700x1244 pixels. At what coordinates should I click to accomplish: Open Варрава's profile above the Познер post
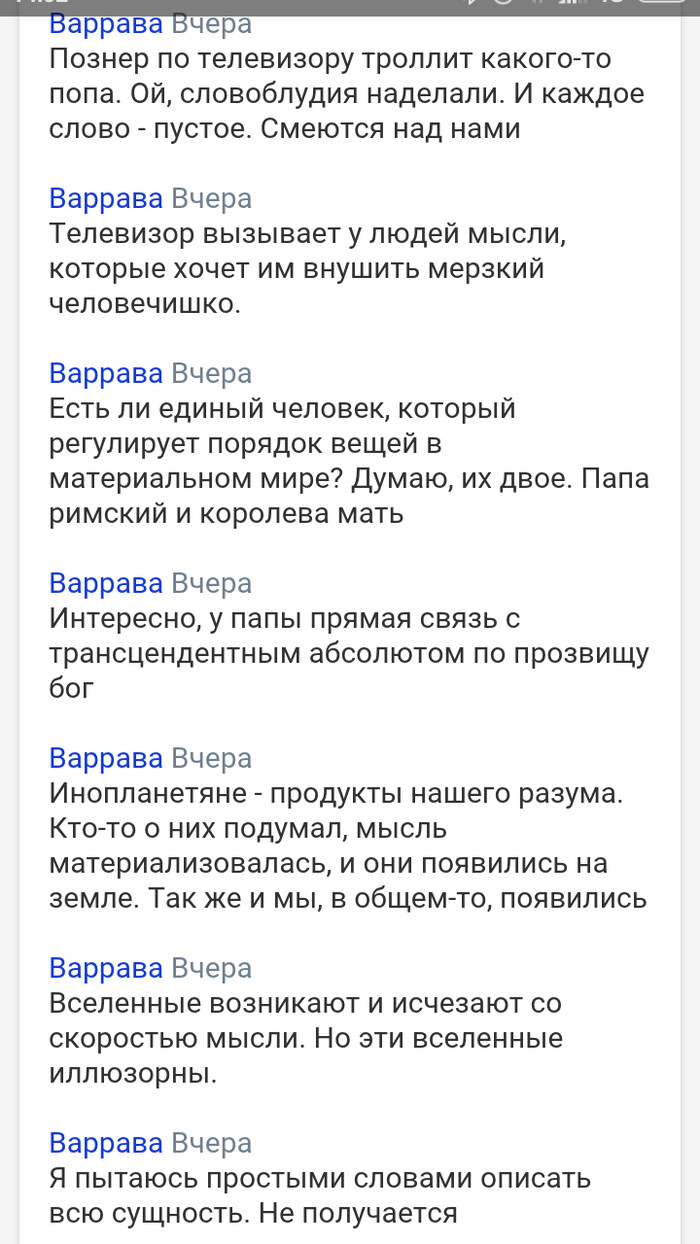pos(105,23)
